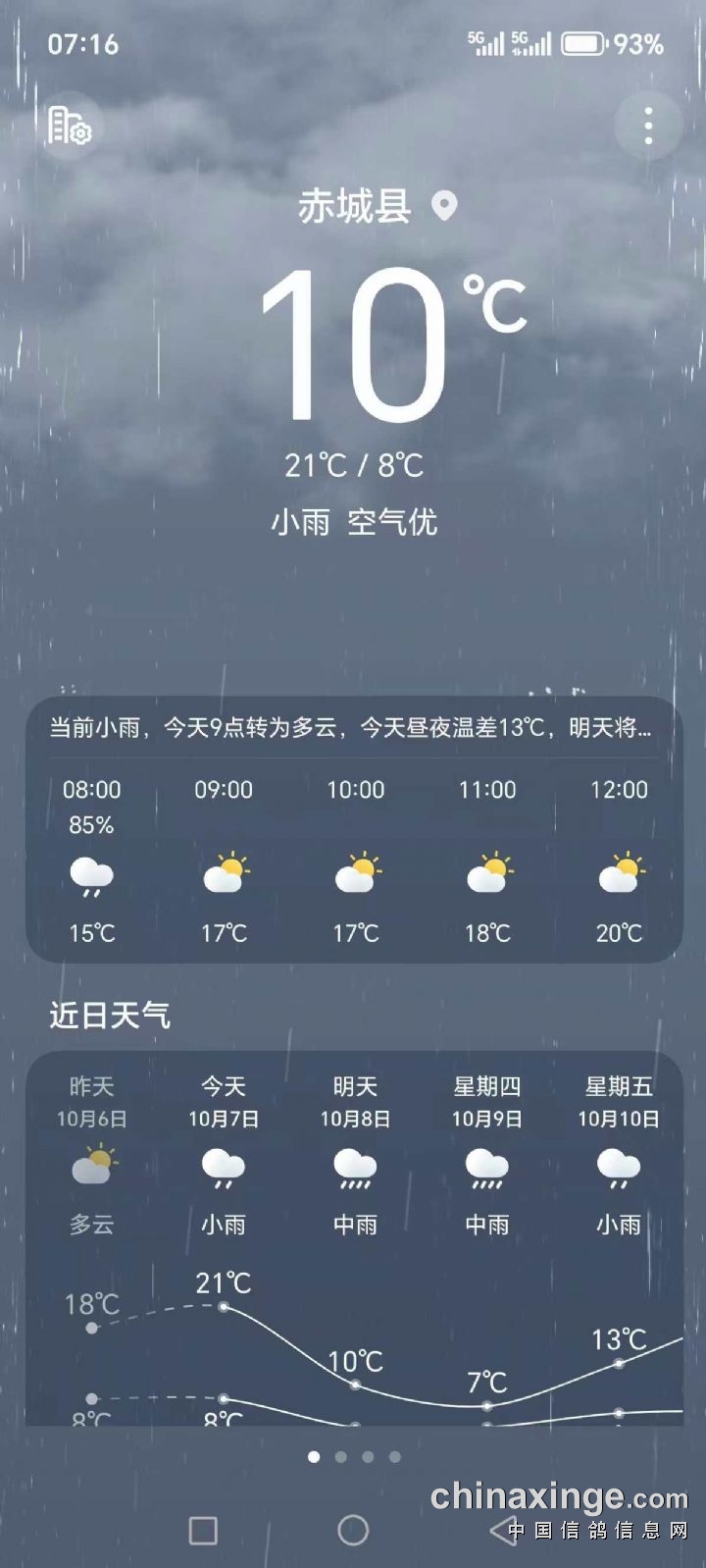Open the system recent apps square button
Image resolution: width=706 pixels, height=1568 pixels.
point(203,1530)
